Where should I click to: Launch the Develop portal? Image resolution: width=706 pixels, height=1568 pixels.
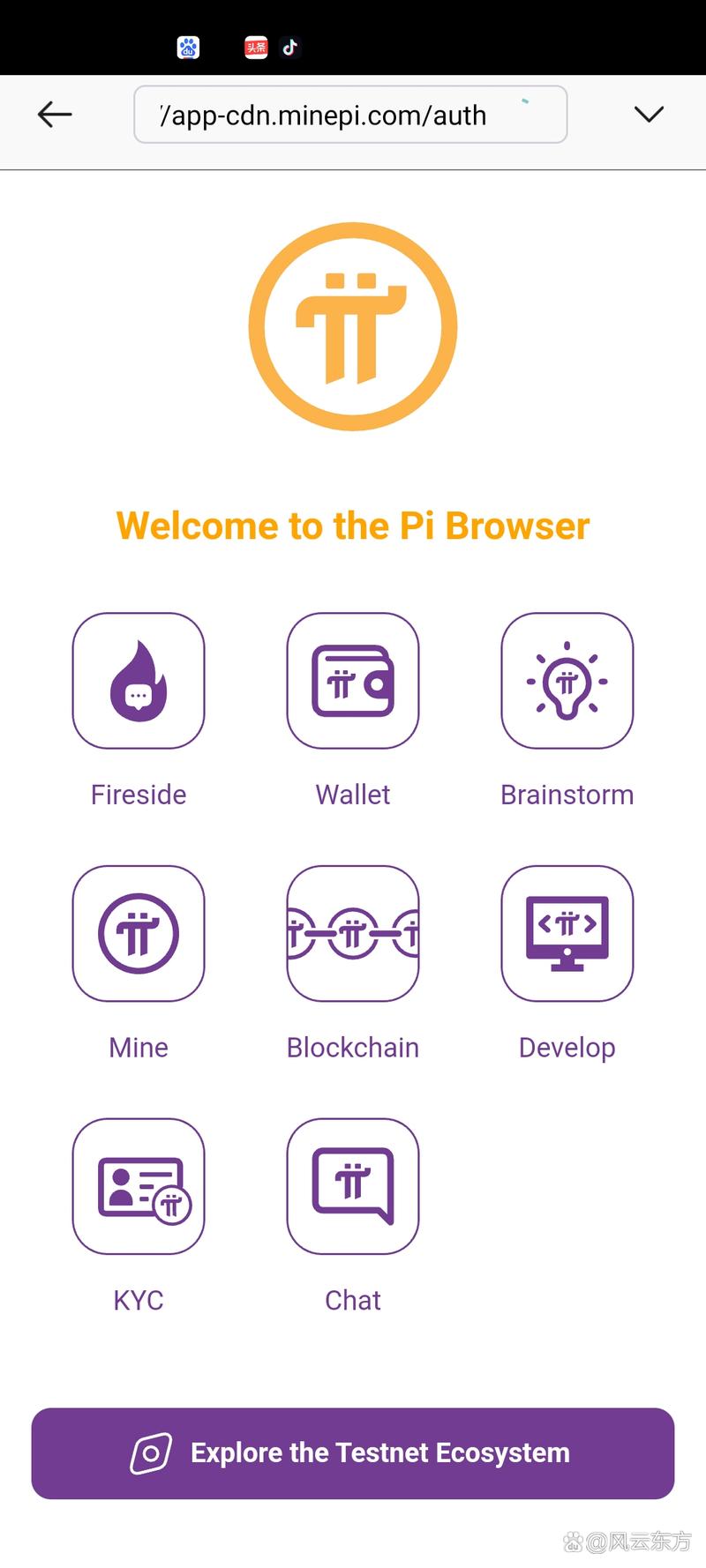pos(567,933)
